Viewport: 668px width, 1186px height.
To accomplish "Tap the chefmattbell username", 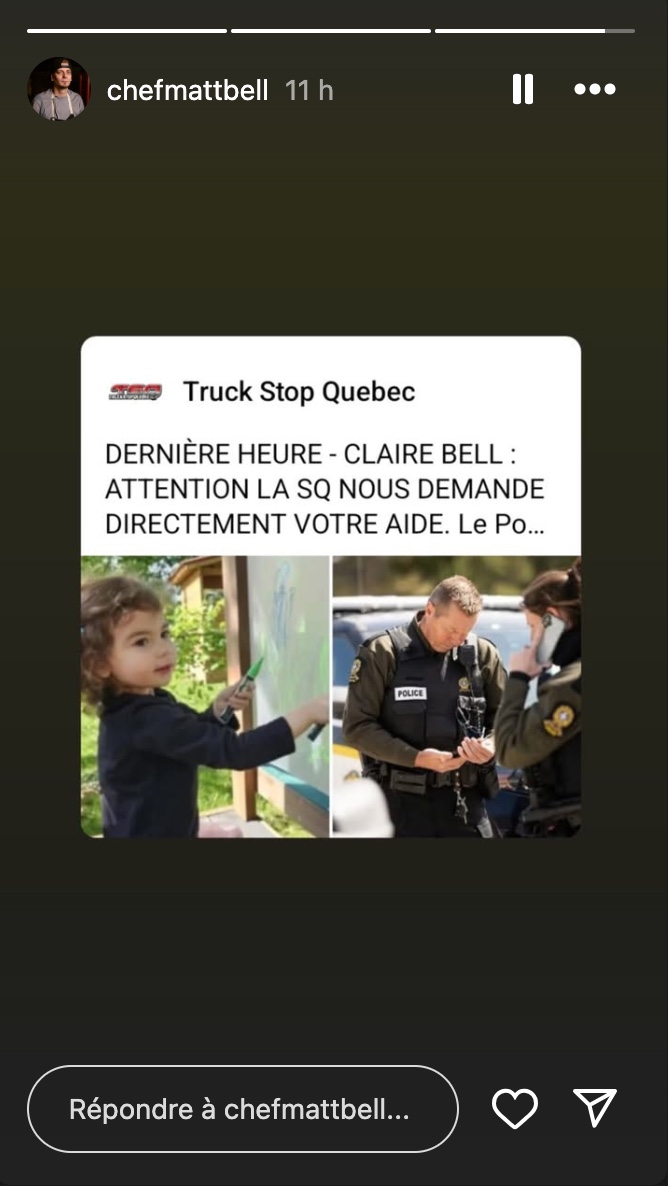I will click(187, 90).
